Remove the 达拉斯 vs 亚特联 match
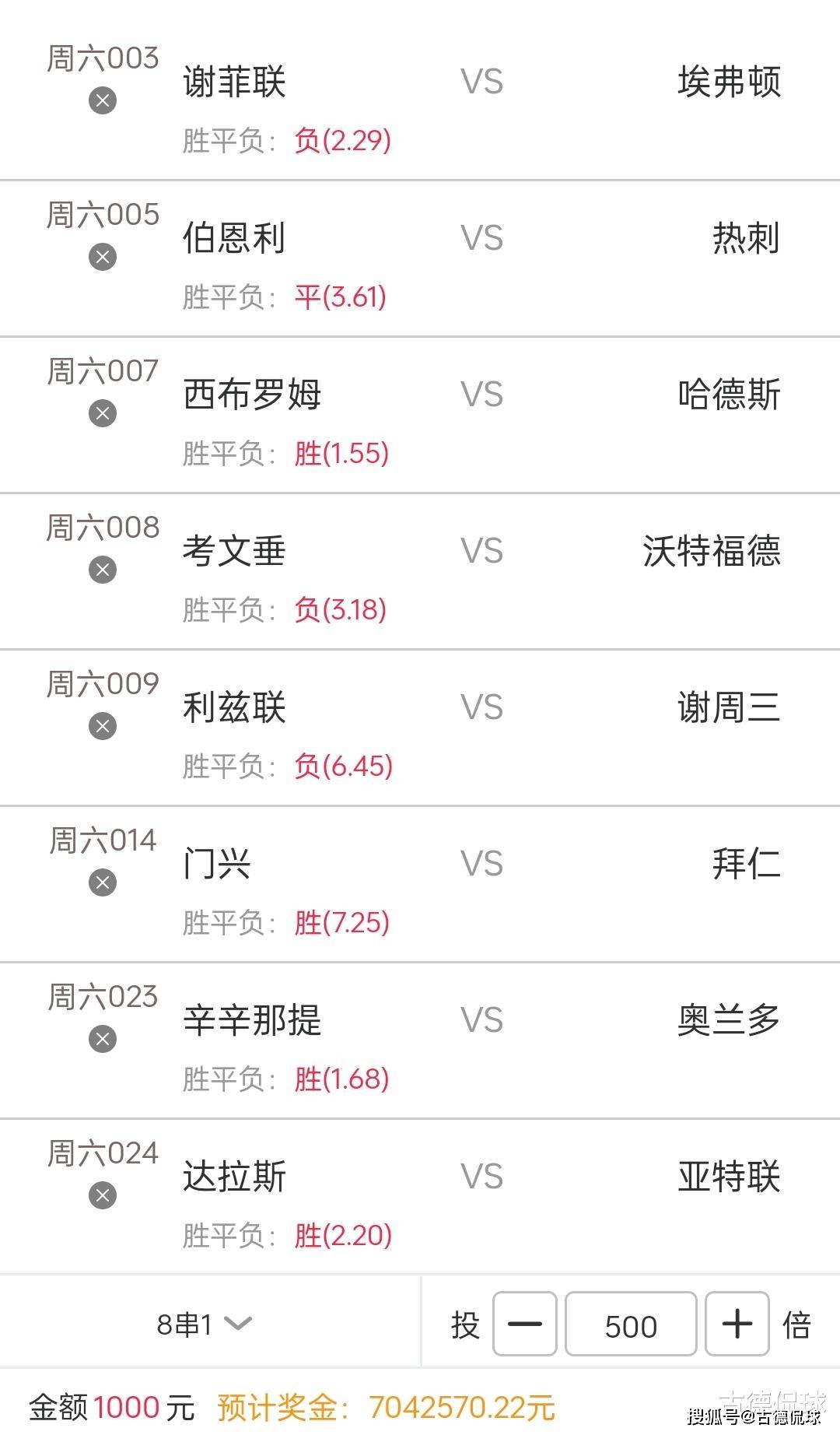The image size is (840, 1435). click(x=103, y=1195)
